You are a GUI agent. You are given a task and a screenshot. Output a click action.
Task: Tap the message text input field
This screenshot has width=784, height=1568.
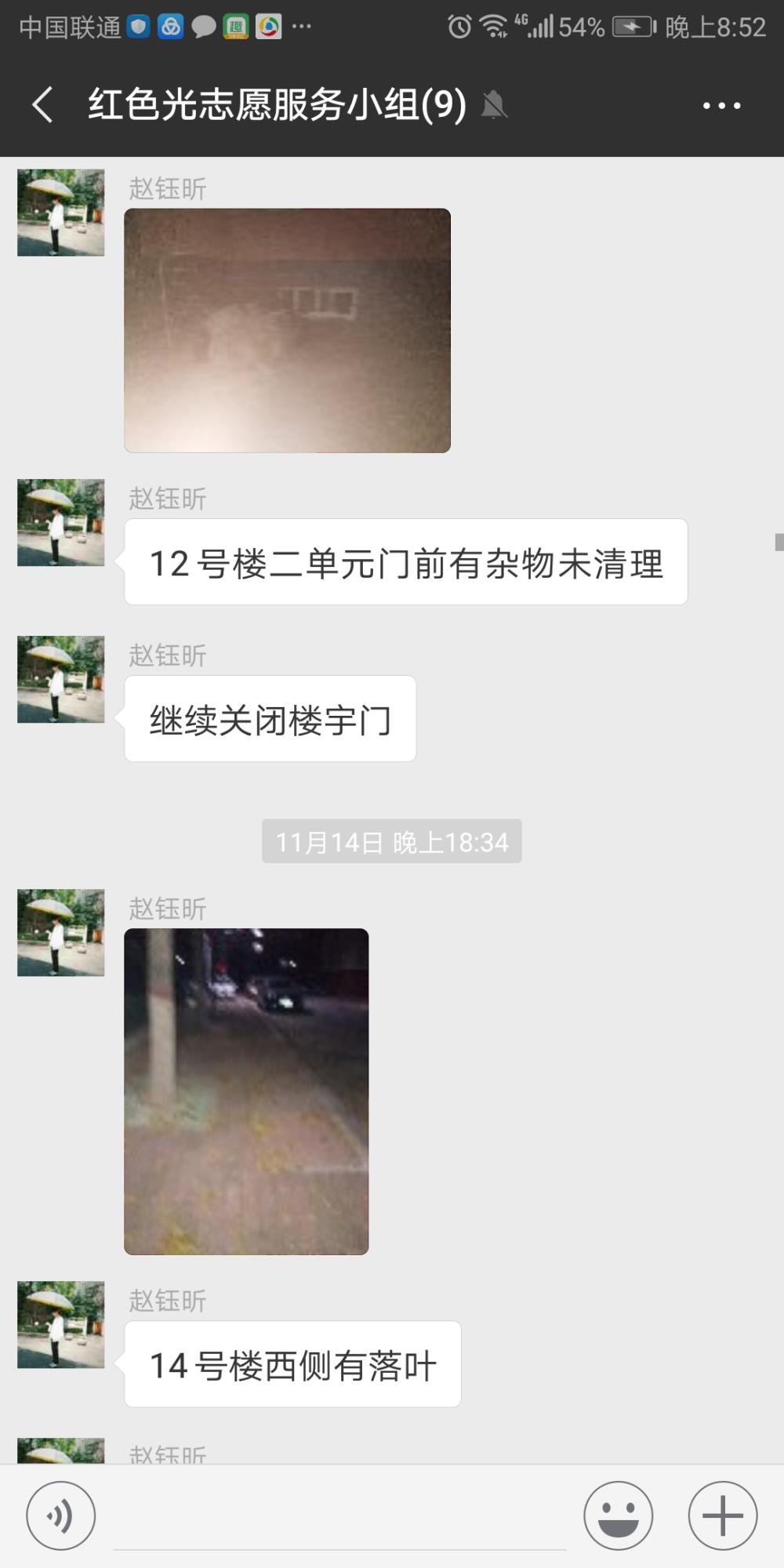(x=339, y=1517)
